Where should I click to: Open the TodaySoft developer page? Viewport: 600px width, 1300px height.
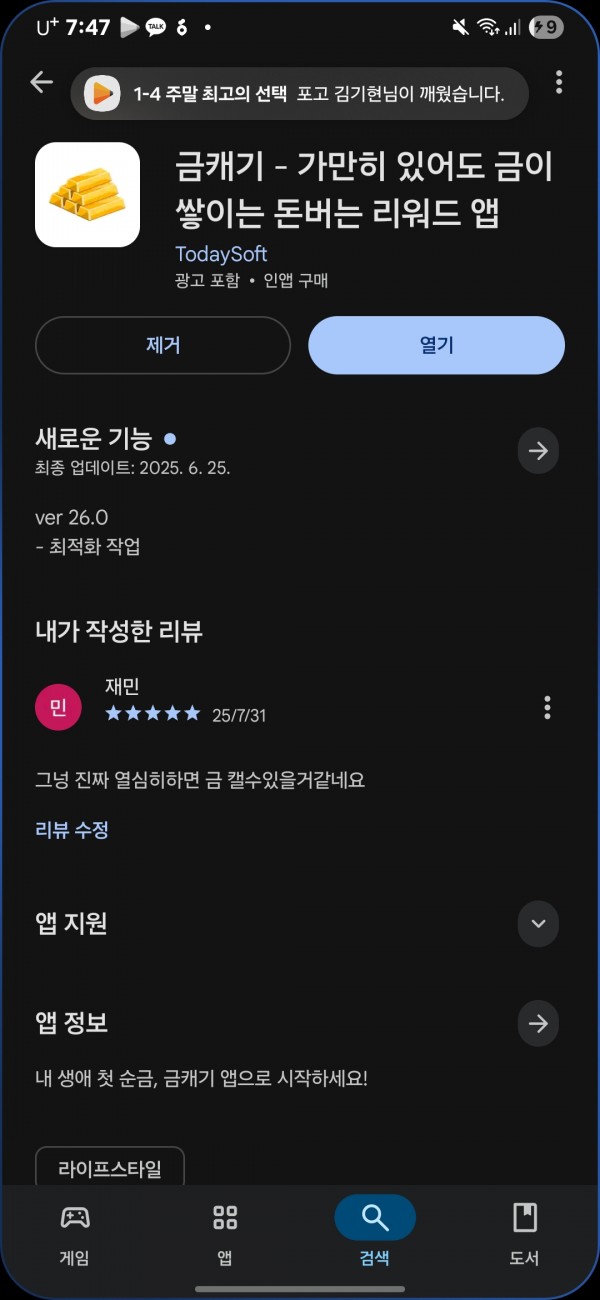tap(221, 254)
